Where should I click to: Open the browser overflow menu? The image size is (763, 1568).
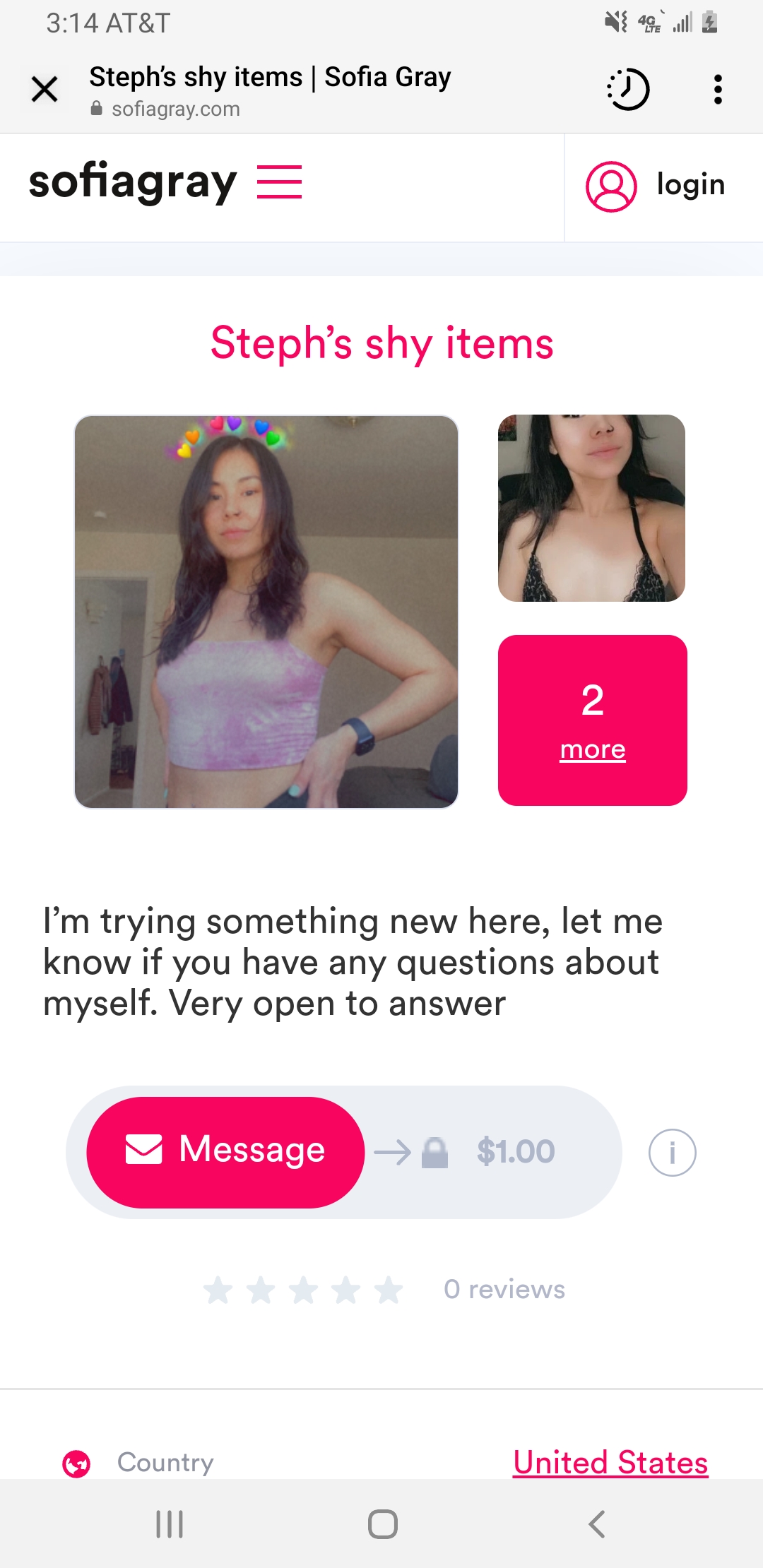718,90
